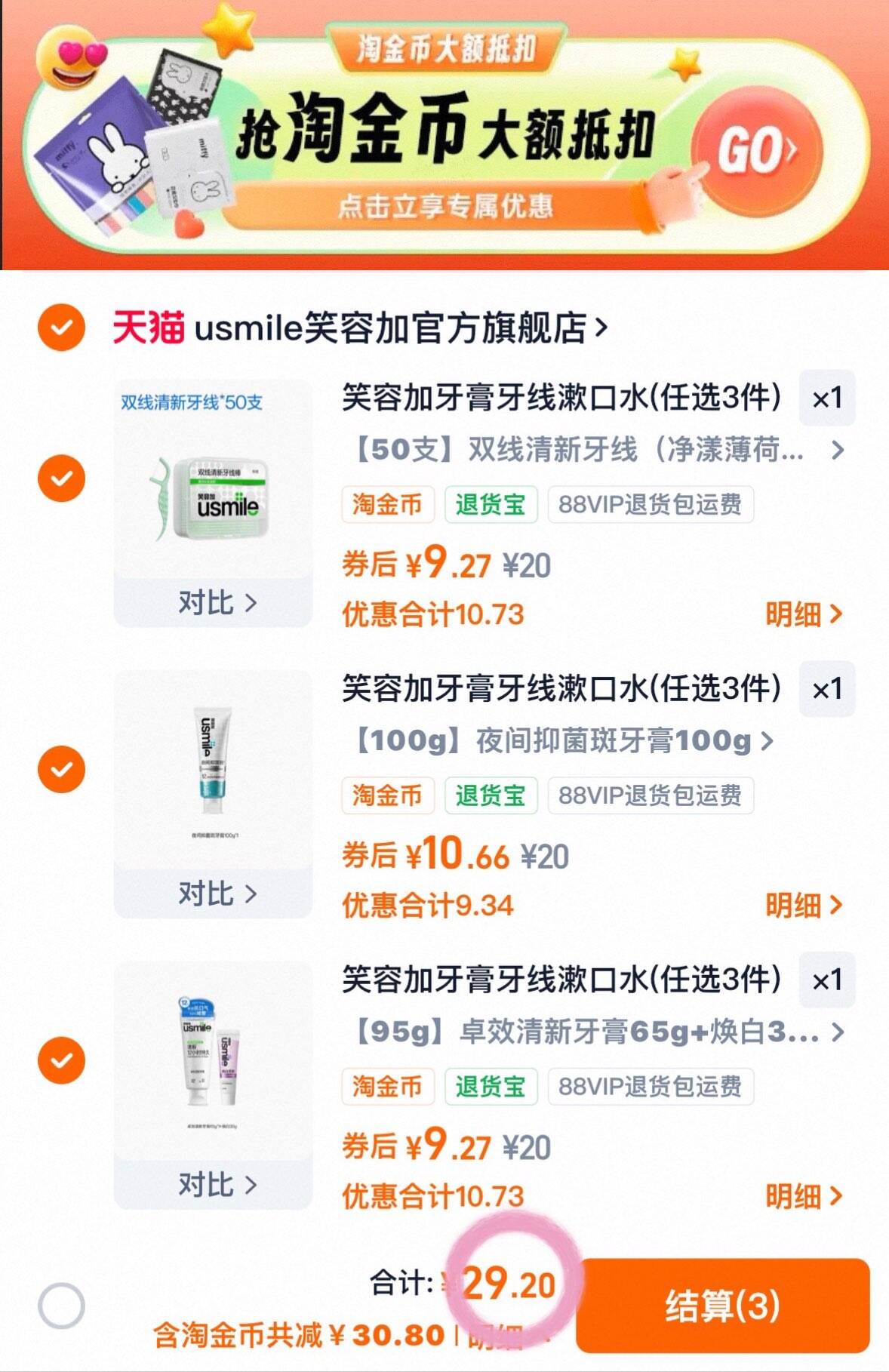Change the 【95g】卓效清新牙膏 variant selection
The image size is (889, 1372).
(x=596, y=1032)
